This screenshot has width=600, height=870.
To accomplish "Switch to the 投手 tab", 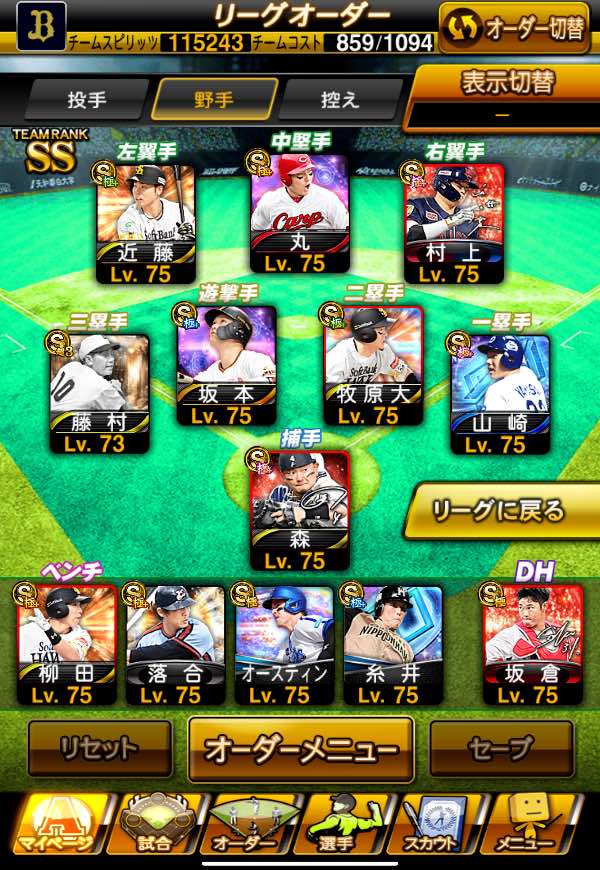I will pyautogui.click(x=87, y=100).
